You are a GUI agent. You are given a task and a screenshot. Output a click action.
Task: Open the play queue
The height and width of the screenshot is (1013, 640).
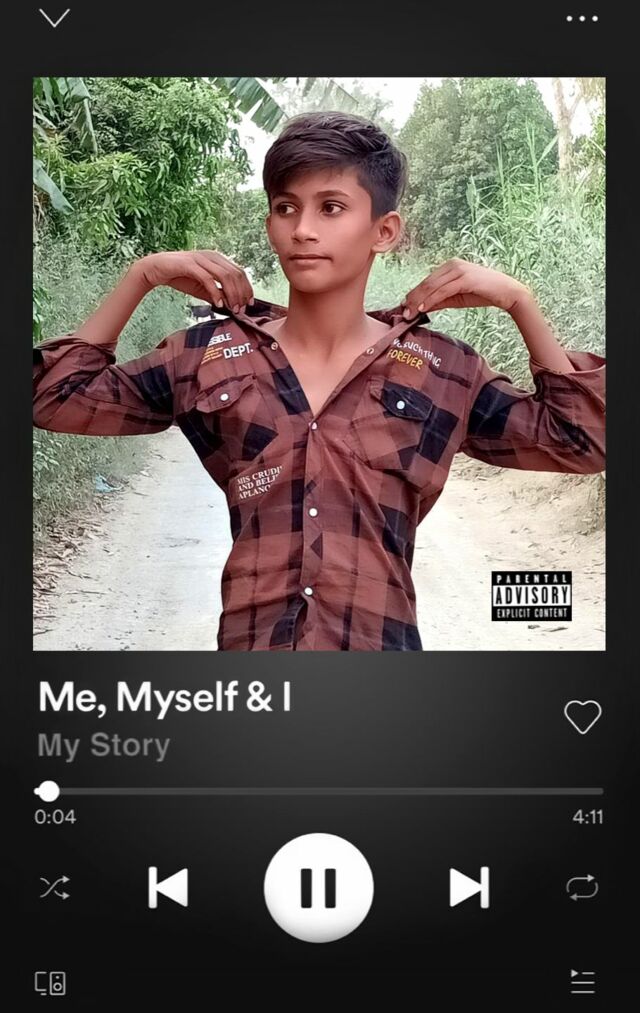[x=582, y=982]
